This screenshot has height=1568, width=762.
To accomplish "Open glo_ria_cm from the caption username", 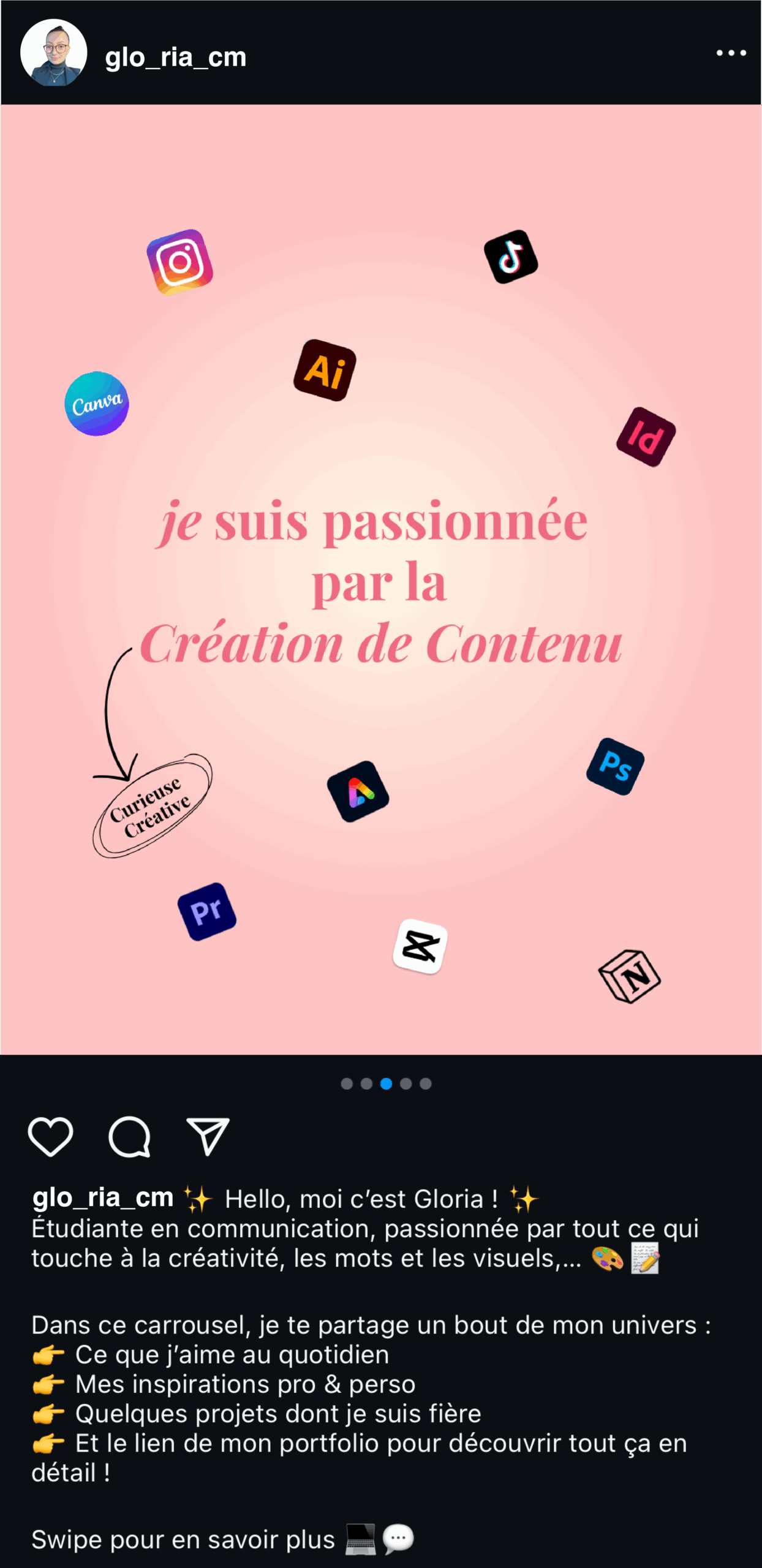I will [x=103, y=1197].
